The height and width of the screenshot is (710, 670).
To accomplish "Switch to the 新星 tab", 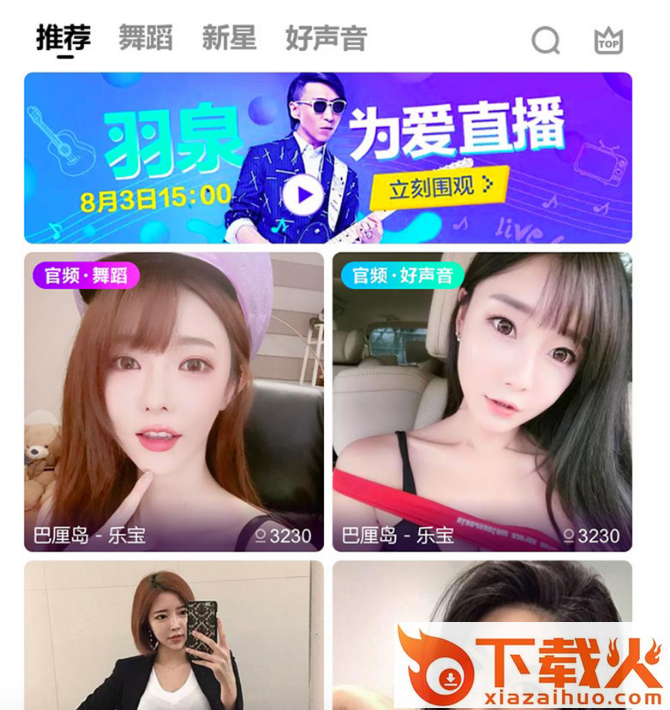I will 229,38.
